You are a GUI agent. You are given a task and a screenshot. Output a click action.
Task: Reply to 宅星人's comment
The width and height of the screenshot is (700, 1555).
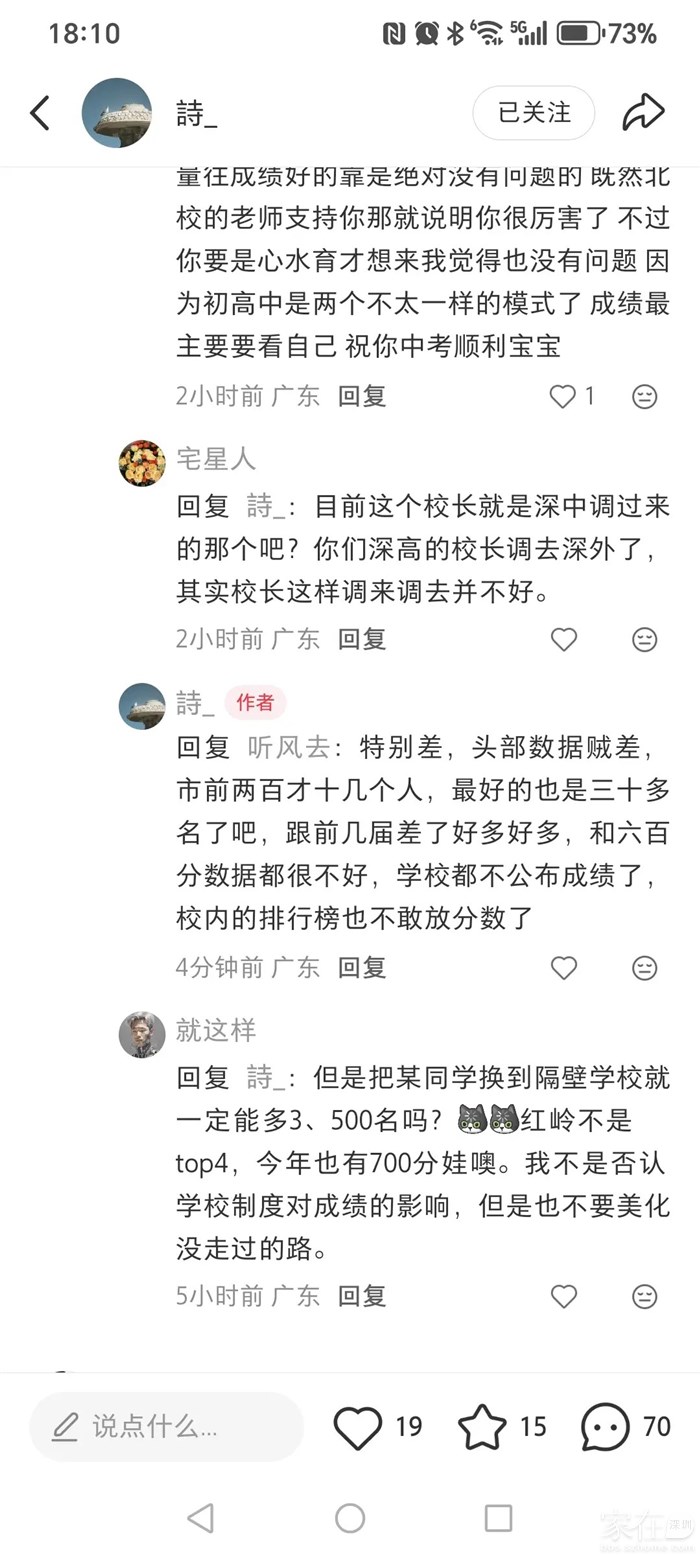(362, 639)
